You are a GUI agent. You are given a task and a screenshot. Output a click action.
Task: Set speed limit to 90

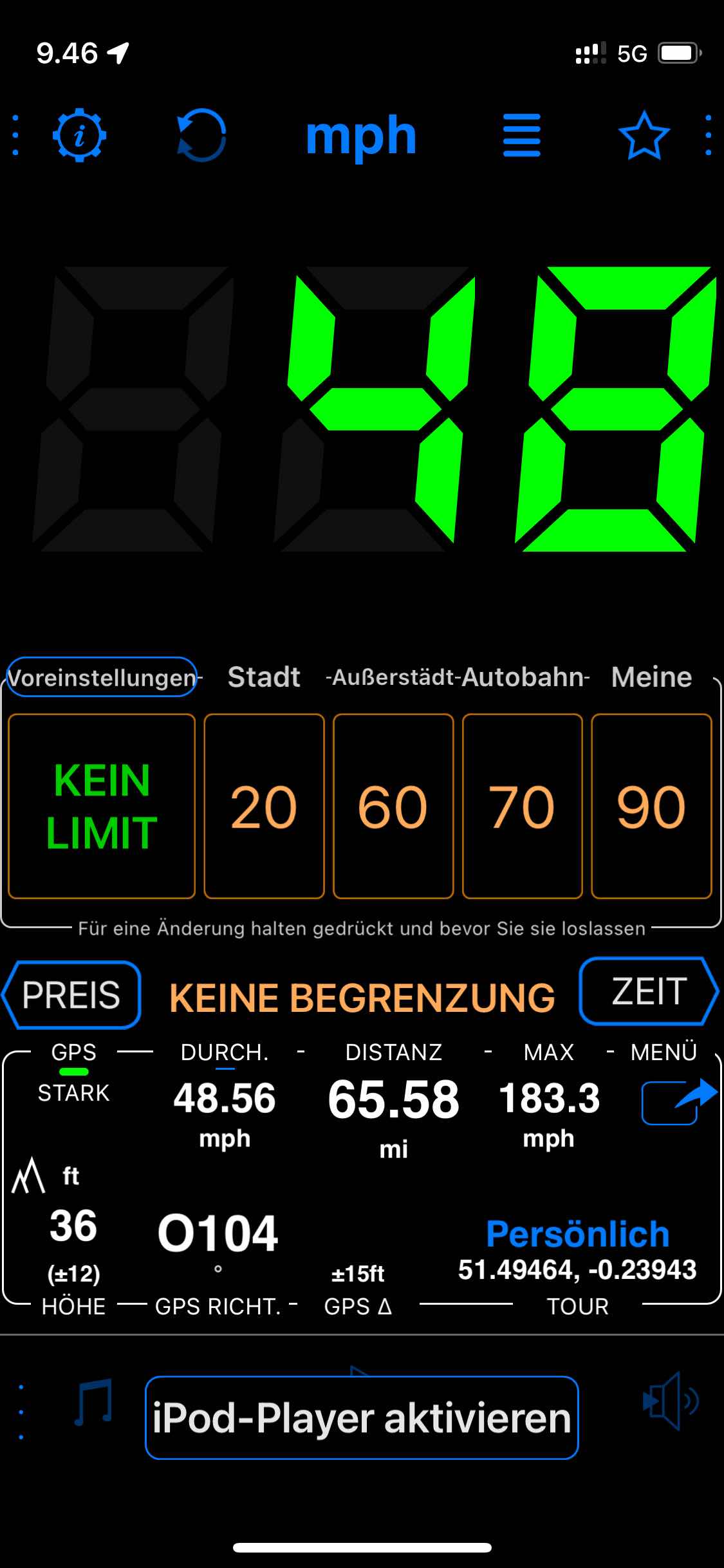pyautogui.click(x=651, y=806)
